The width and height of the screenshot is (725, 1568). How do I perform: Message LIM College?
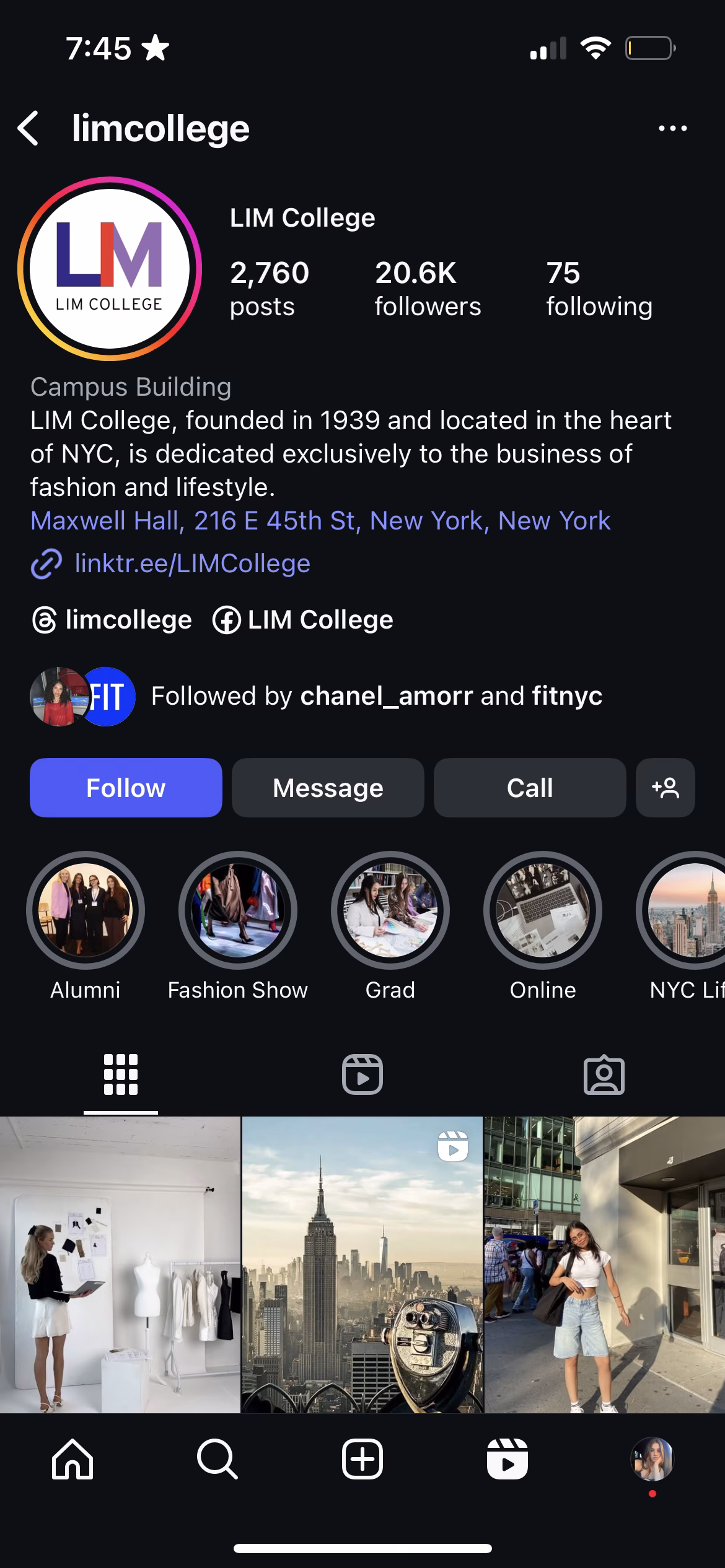click(328, 788)
